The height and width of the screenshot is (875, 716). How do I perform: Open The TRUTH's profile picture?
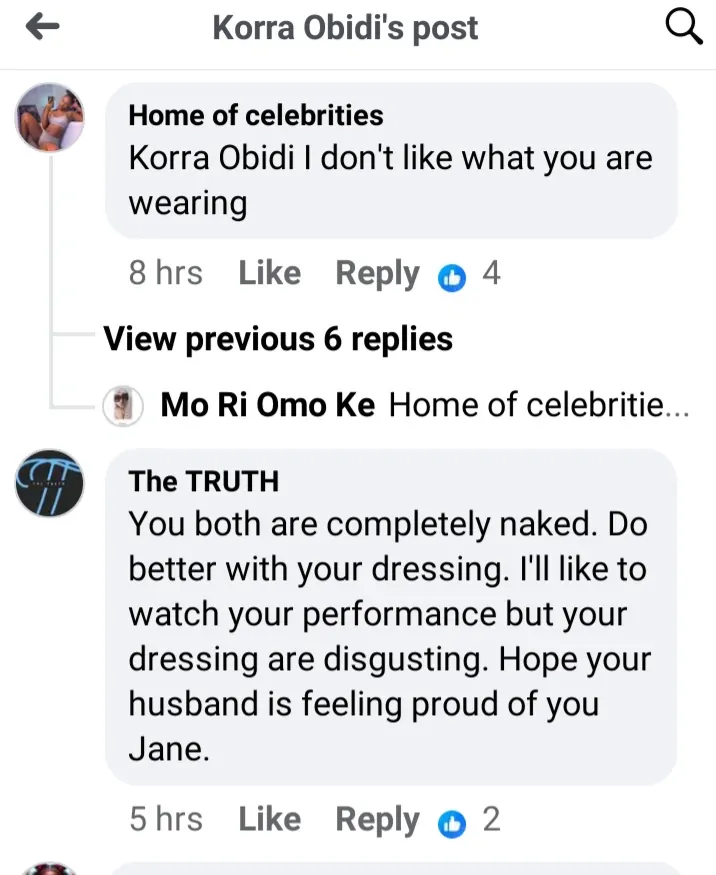(x=50, y=484)
